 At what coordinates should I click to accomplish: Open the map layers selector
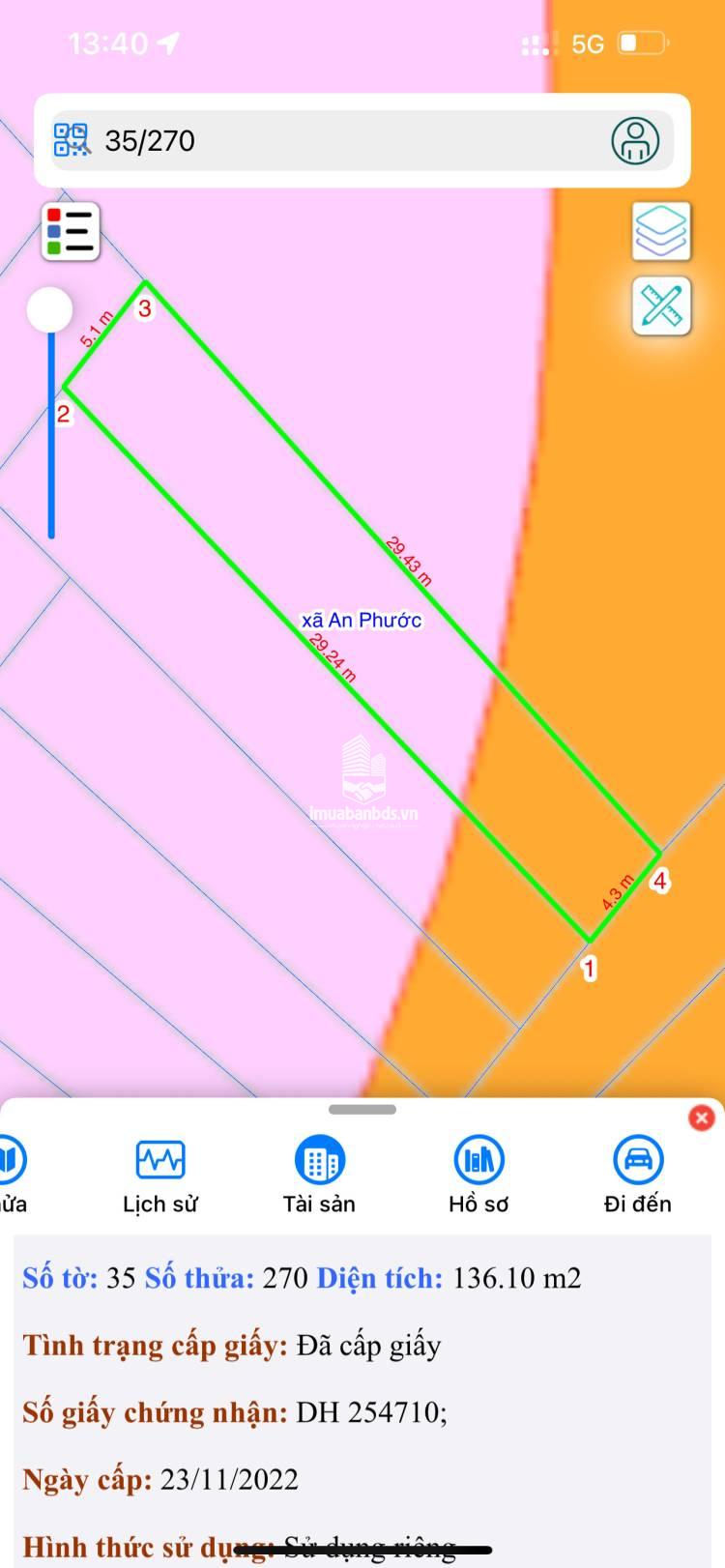tap(661, 231)
